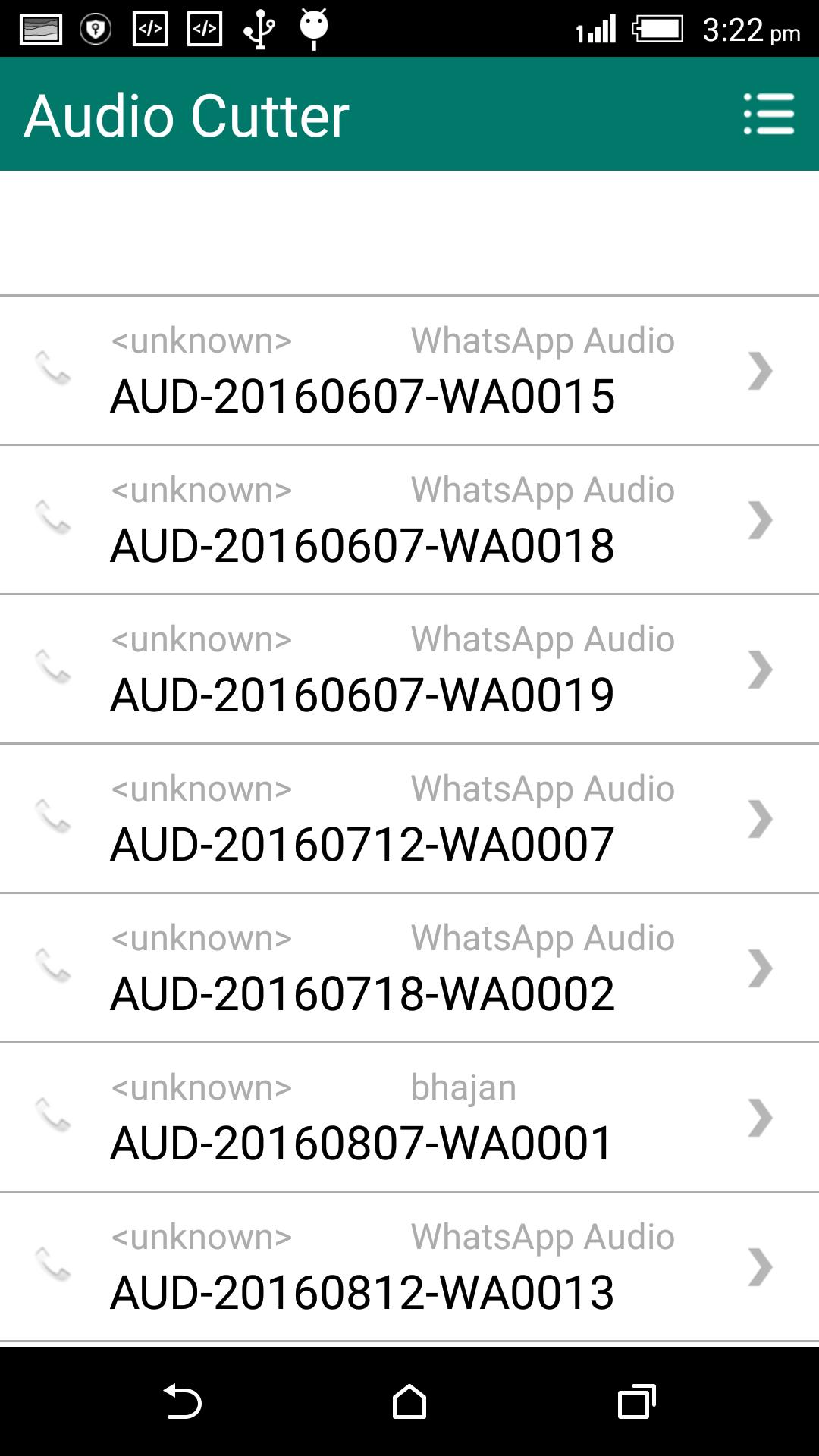The height and width of the screenshot is (1456, 819).
Task: Choose AUD-20160607-WA0019 for cutting
Action: tap(409, 669)
